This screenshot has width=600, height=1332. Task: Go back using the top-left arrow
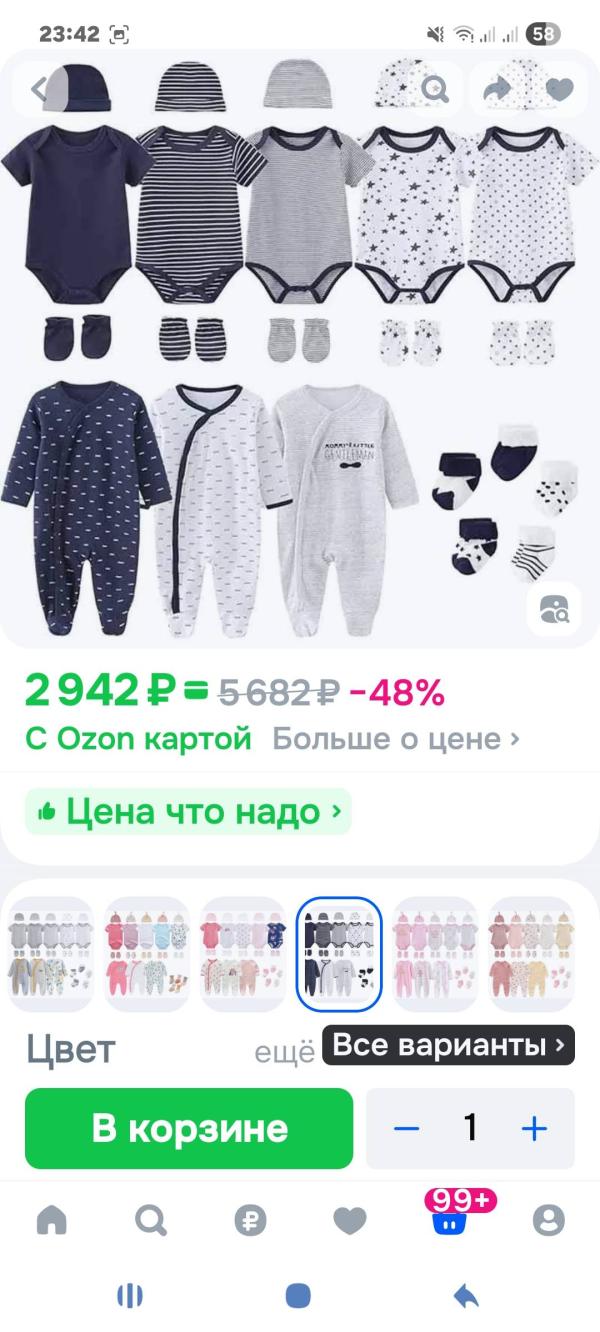pyautogui.click(x=40, y=90)
